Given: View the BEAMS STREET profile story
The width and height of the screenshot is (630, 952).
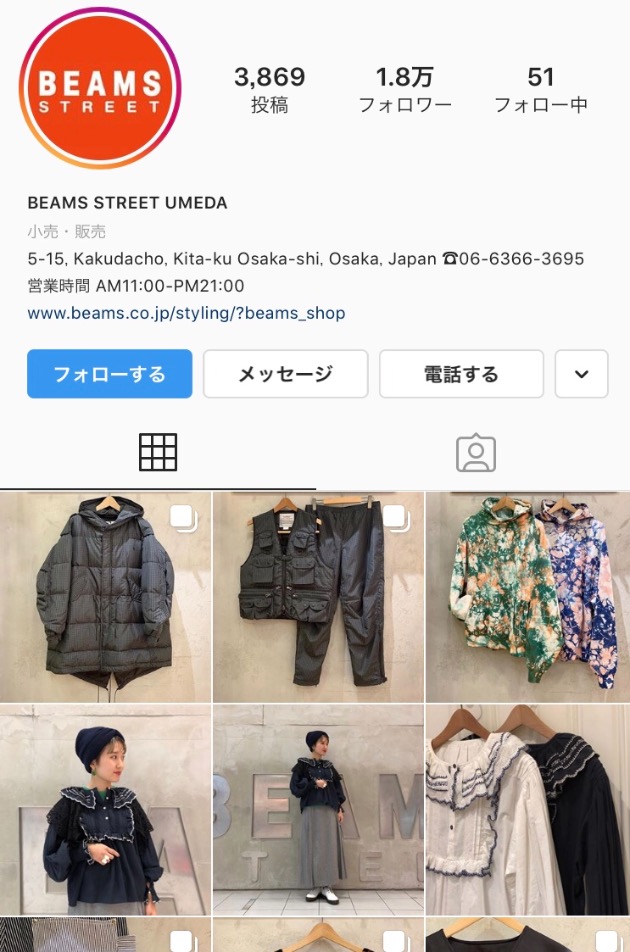Looking at the screenshot, I should click(100, 87).
